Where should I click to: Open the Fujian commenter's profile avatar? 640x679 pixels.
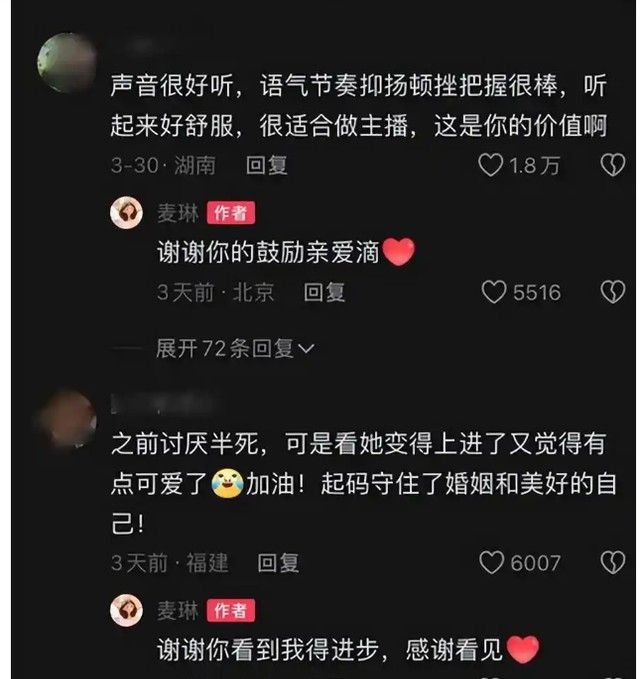(67, 419)
